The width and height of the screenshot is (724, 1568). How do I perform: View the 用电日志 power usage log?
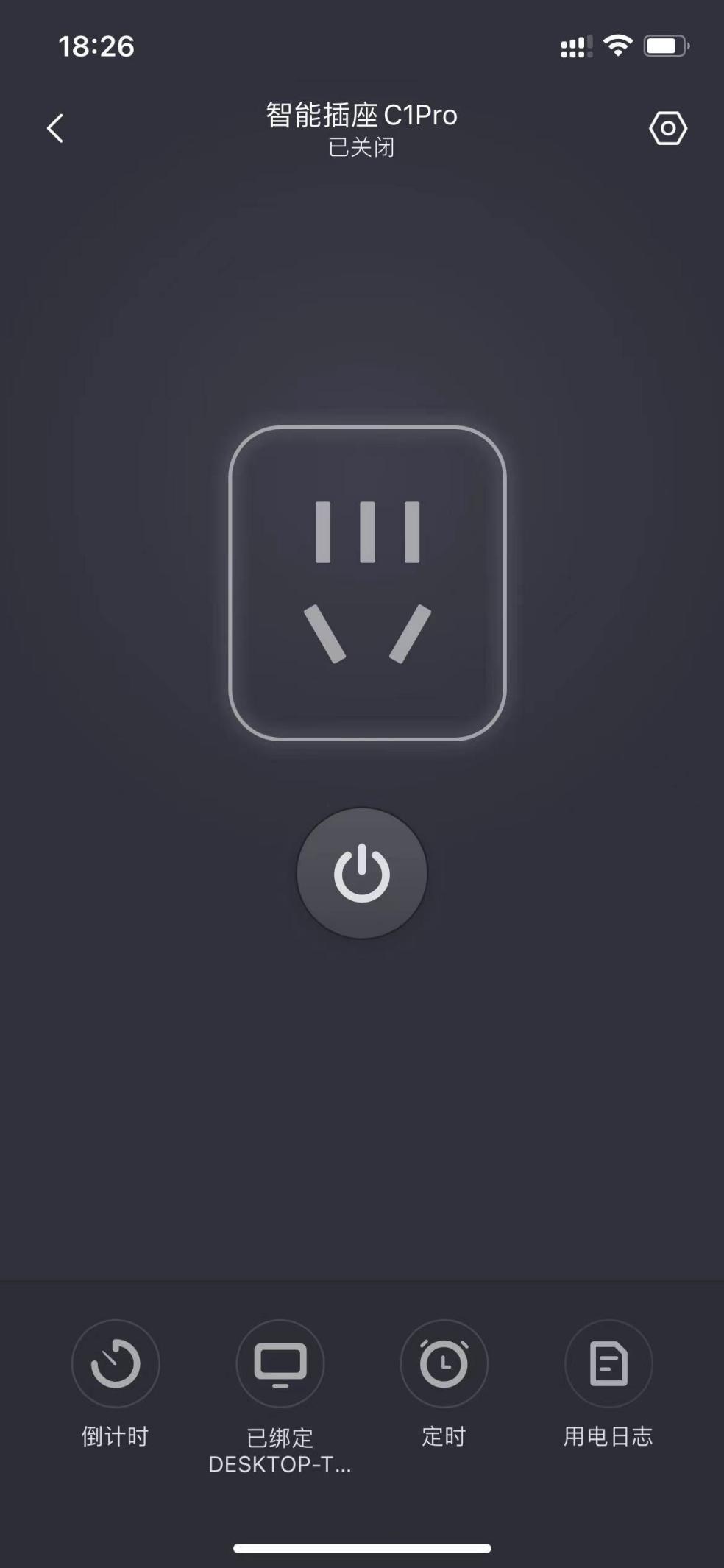pyautogui.click(x=608, y=1364)
